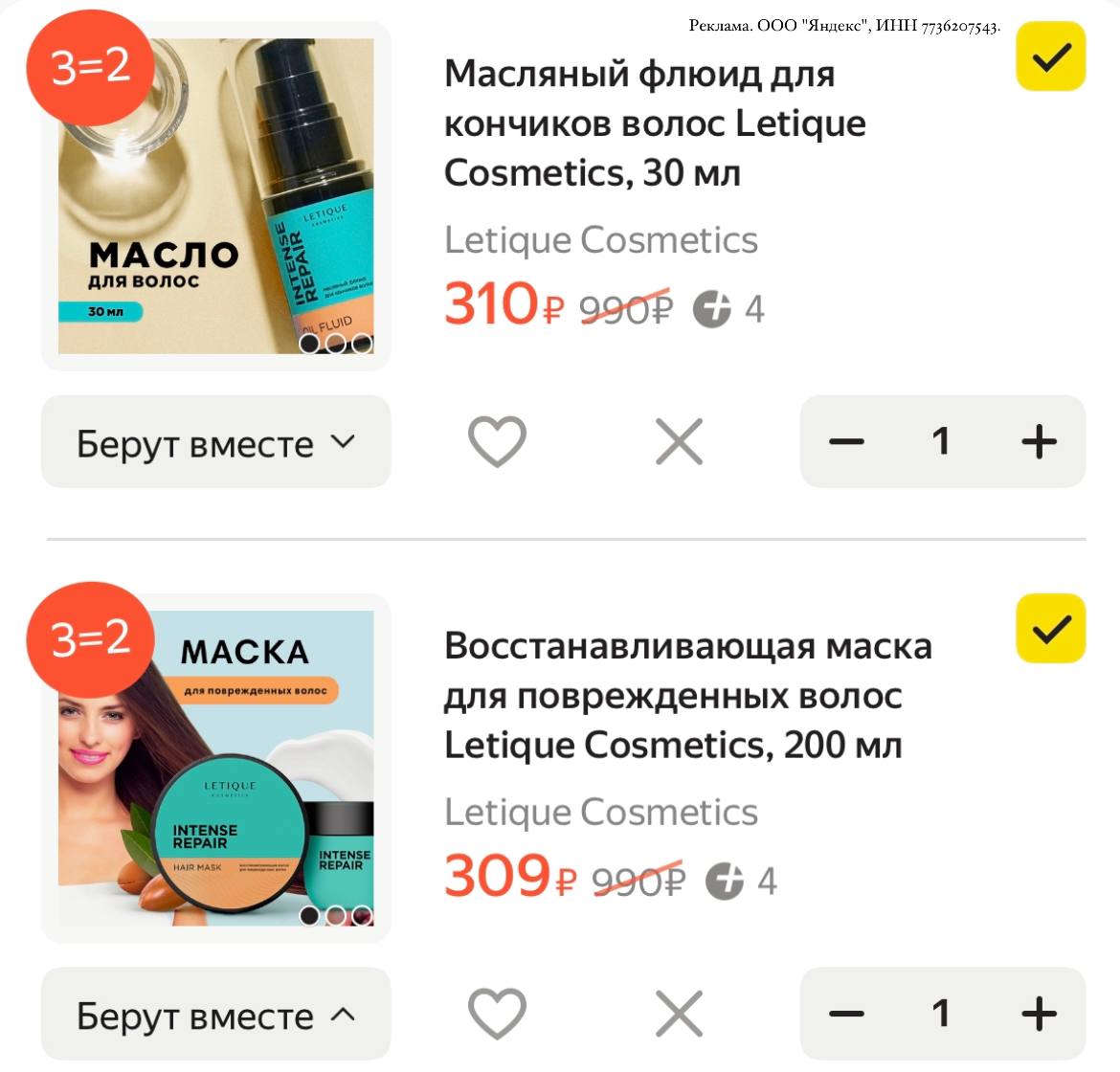
Task: Increase quantity of Восстанавливающая маска
Action: click(x=1039, y=1014)
